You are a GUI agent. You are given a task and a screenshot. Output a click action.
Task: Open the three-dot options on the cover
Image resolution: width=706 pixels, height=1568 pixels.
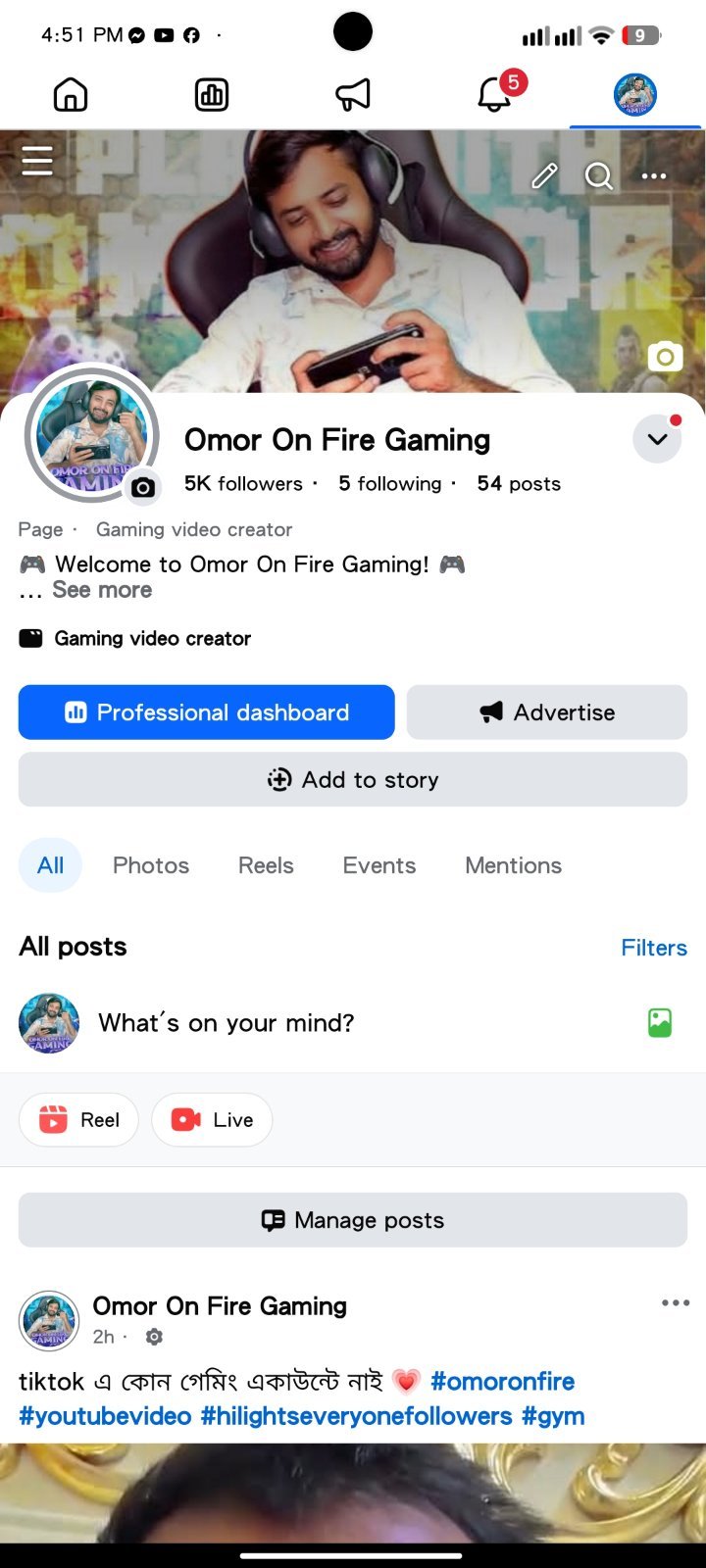pos(654,176)
